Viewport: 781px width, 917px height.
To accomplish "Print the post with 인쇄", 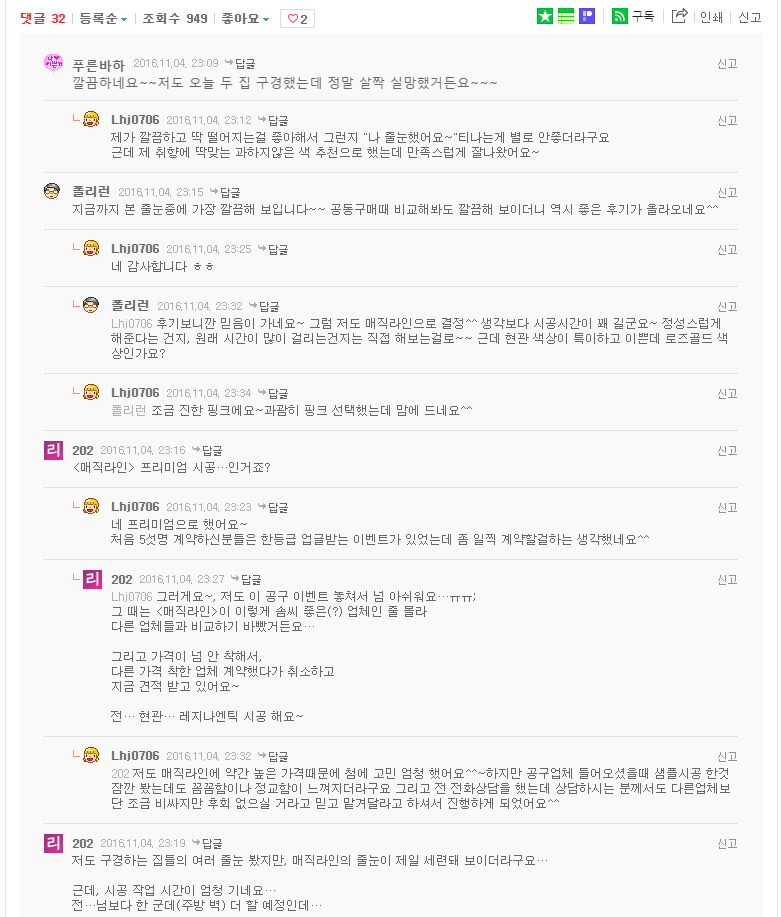I will pyautogui.click(x=711, y=17).
